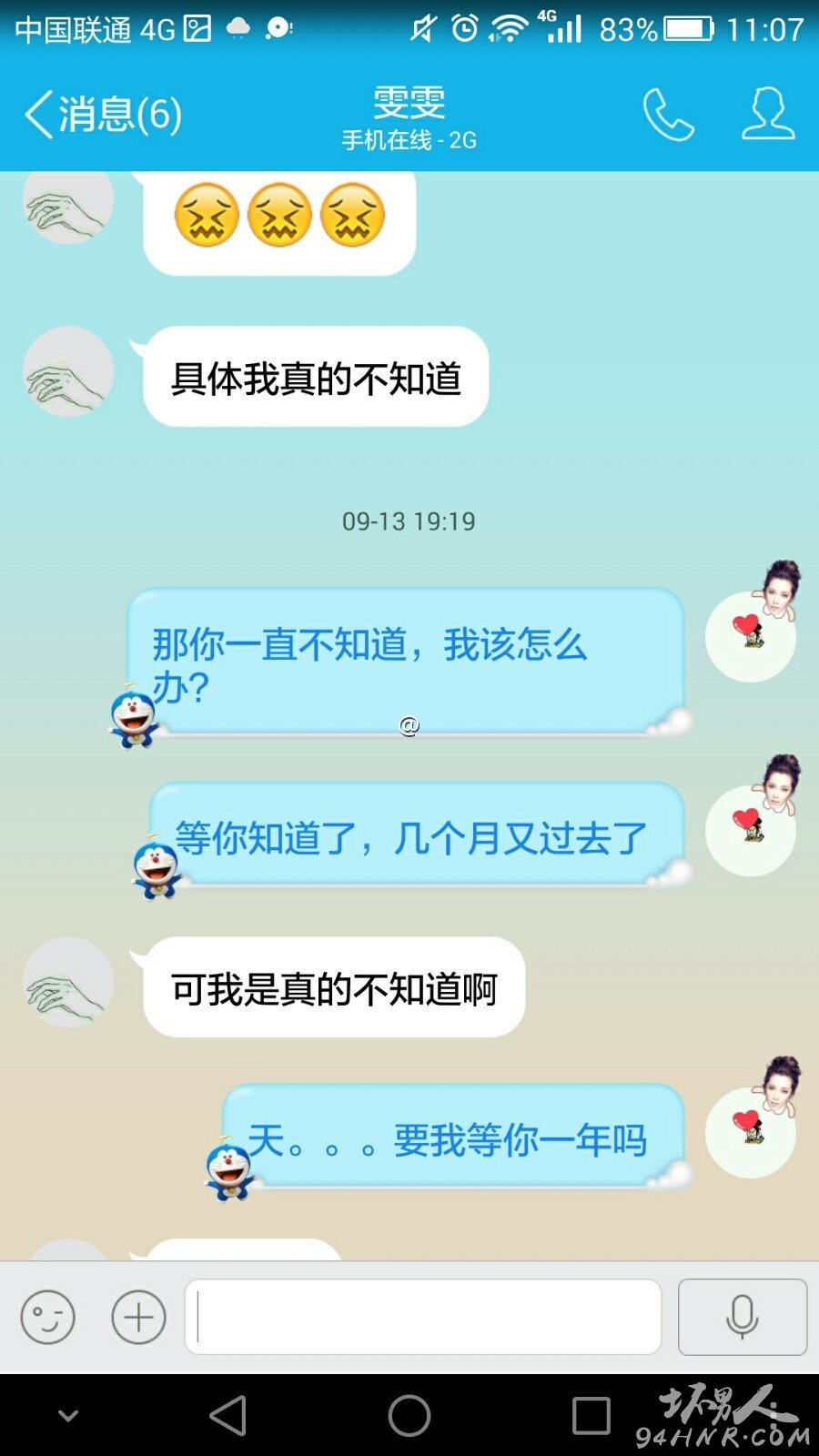The width and height of the screenshot is (819, 1456).
Task: Open the emoji sticker picker
Action: click(47, 1317)
